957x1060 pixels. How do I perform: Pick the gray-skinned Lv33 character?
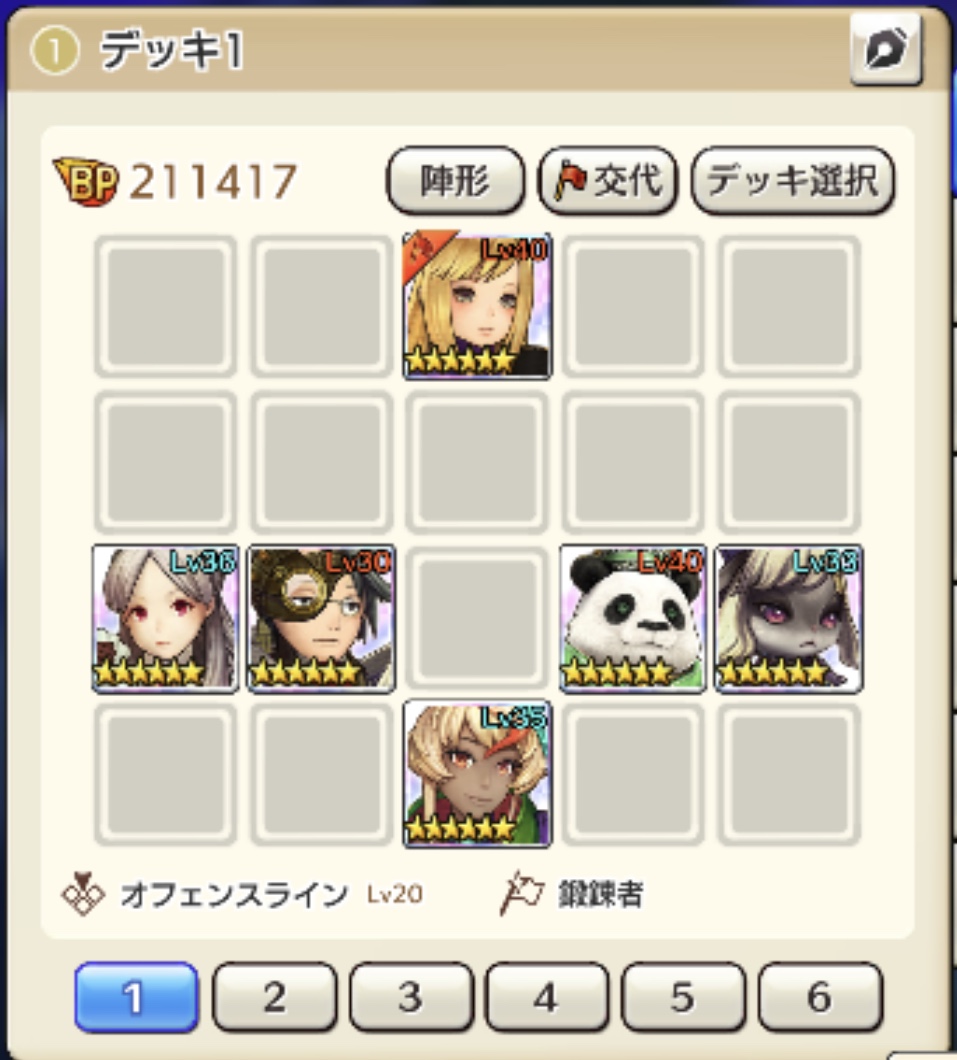coord(789,618)
